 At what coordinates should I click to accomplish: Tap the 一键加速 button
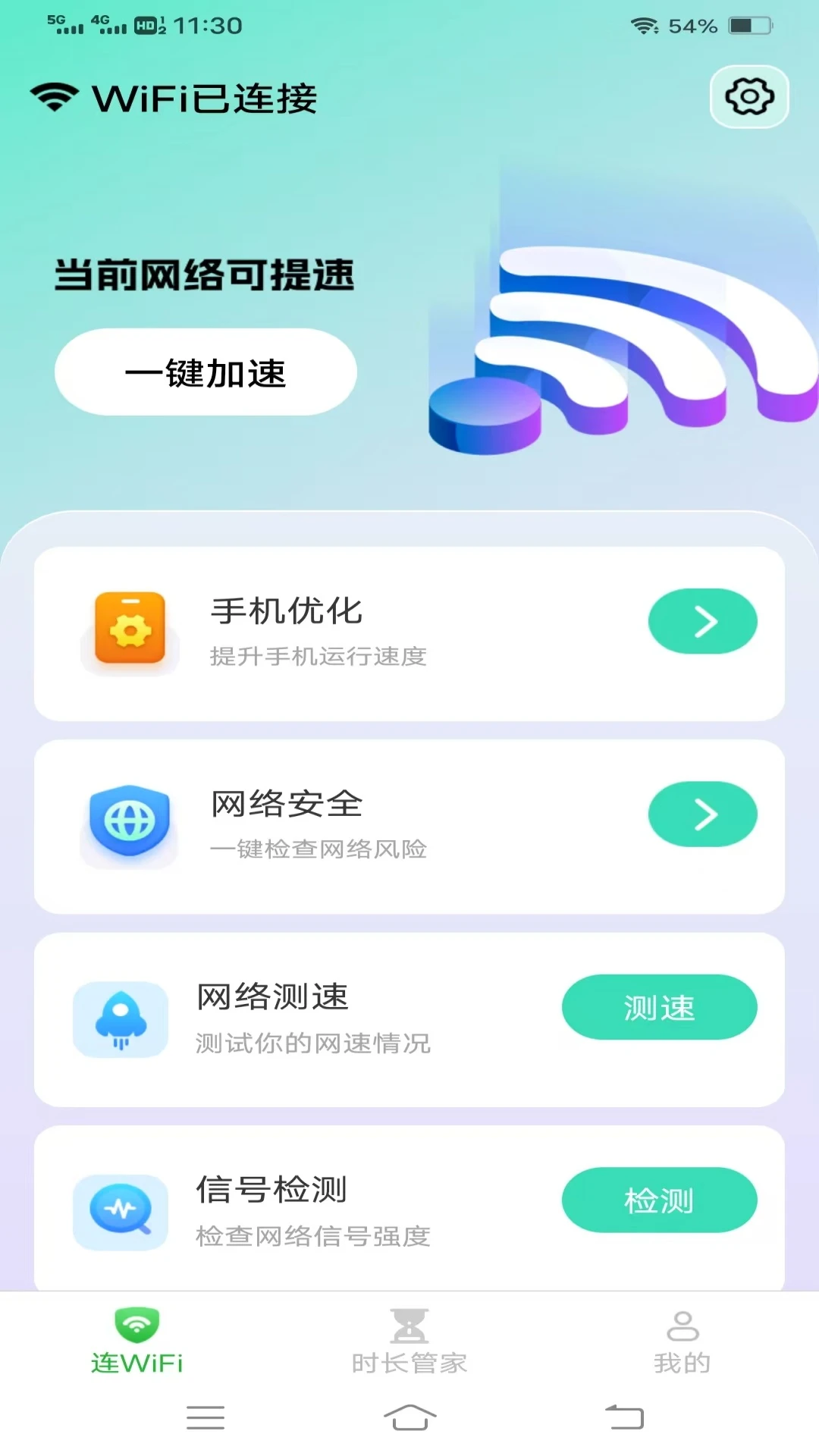coord(206,372)
